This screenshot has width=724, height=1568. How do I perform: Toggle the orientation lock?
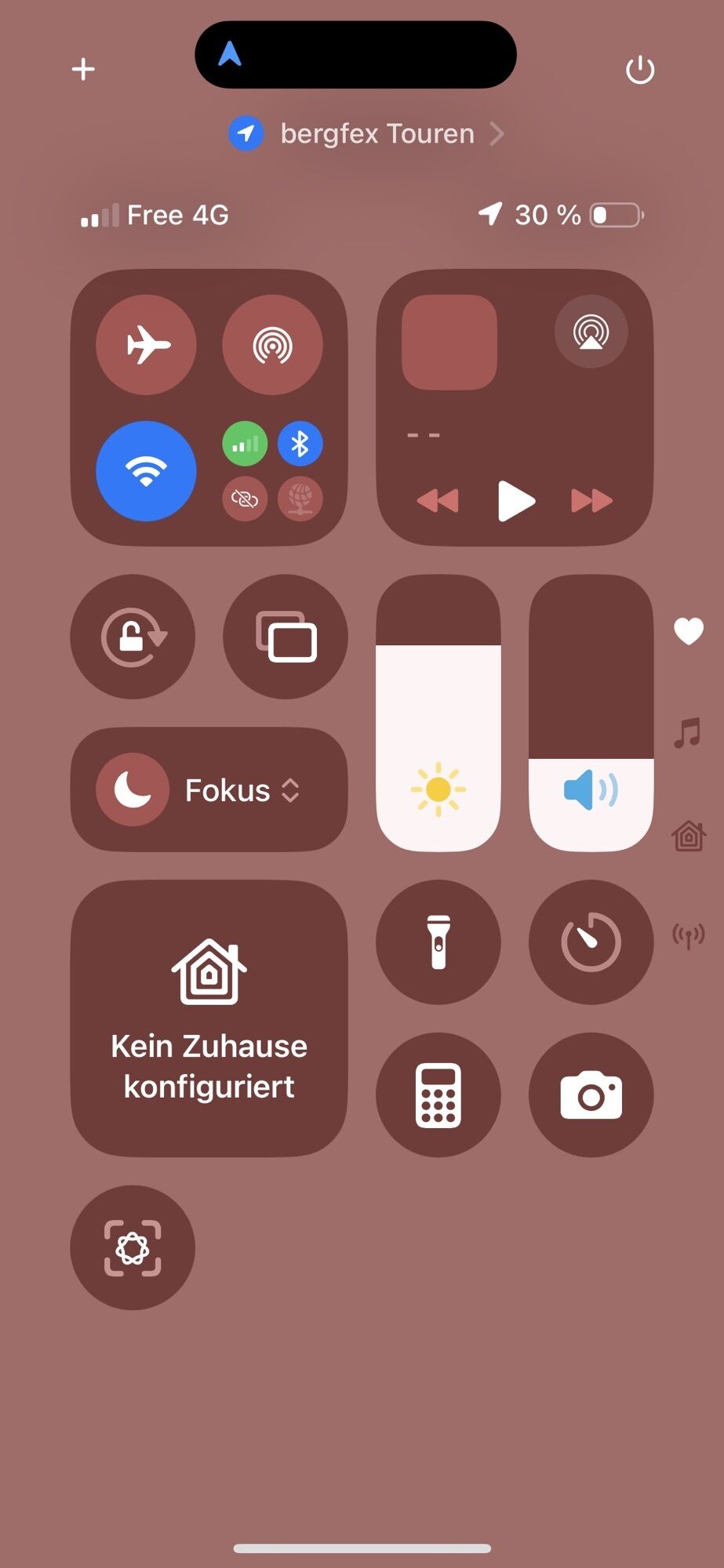pyautogui.click(x=133, y=637)
